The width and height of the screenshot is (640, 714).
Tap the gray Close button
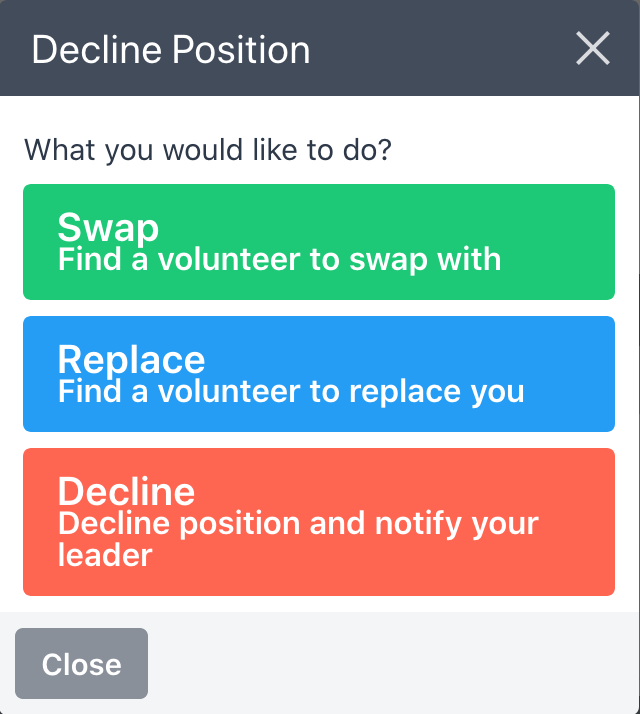(x=81, y=664)
